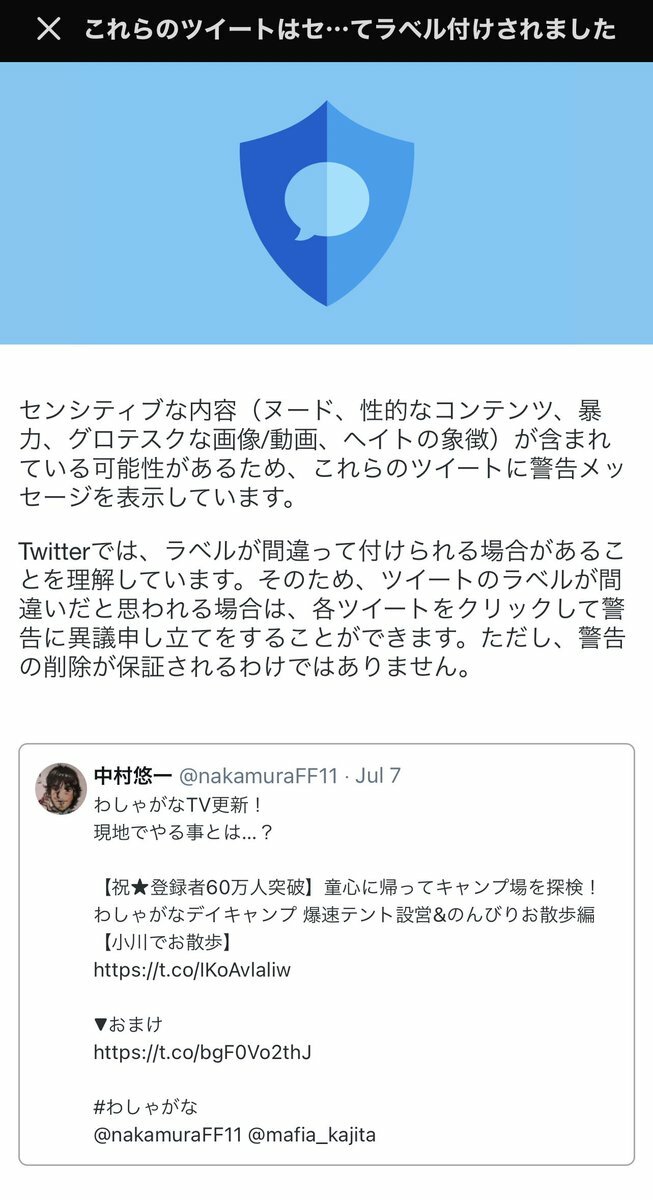The width and height of the screenshot is (653, 1200).
Task: Follow the おまけ link t.co/bgF0Vo2thJ
Action: tap(203, 1052)
